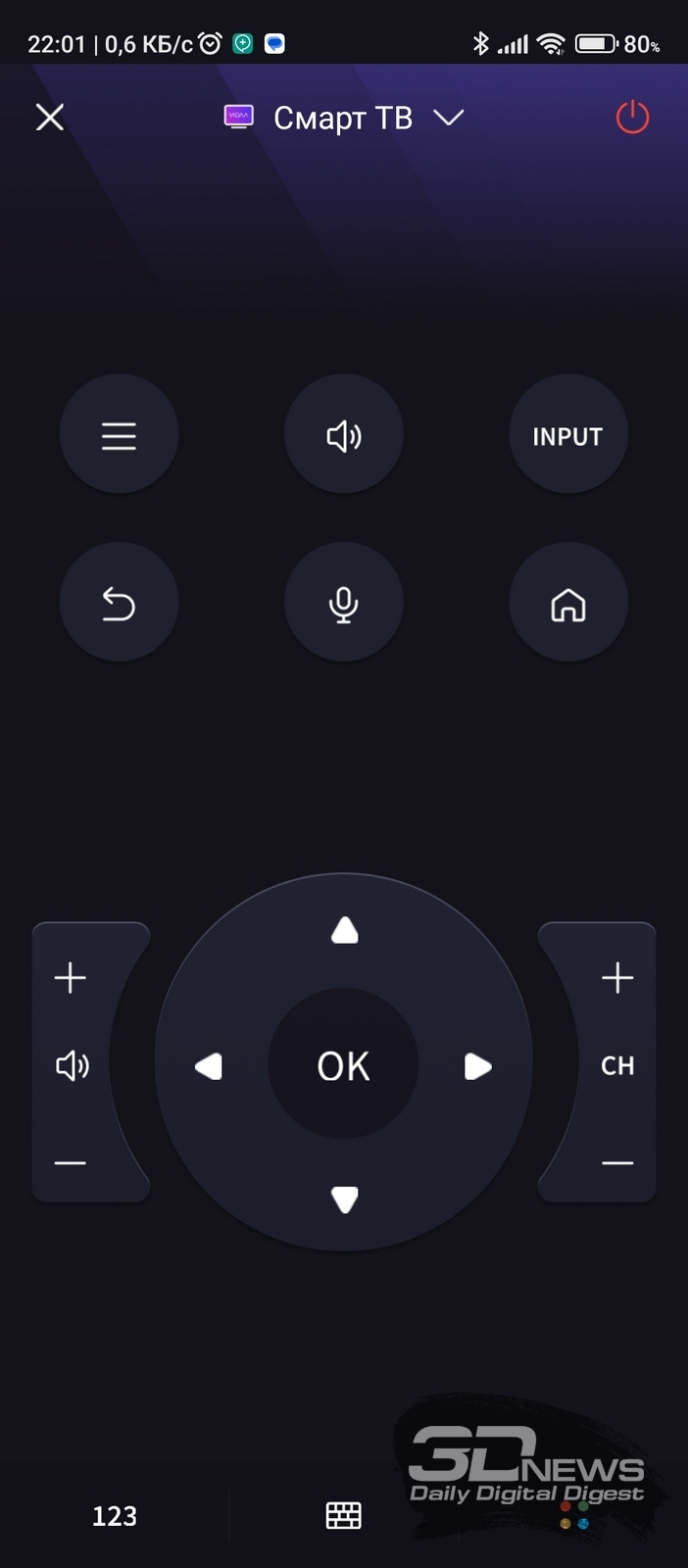Tap the up arrow on the D-pad
This screenshot has height=1568, width=688.
tap(344, 930)
